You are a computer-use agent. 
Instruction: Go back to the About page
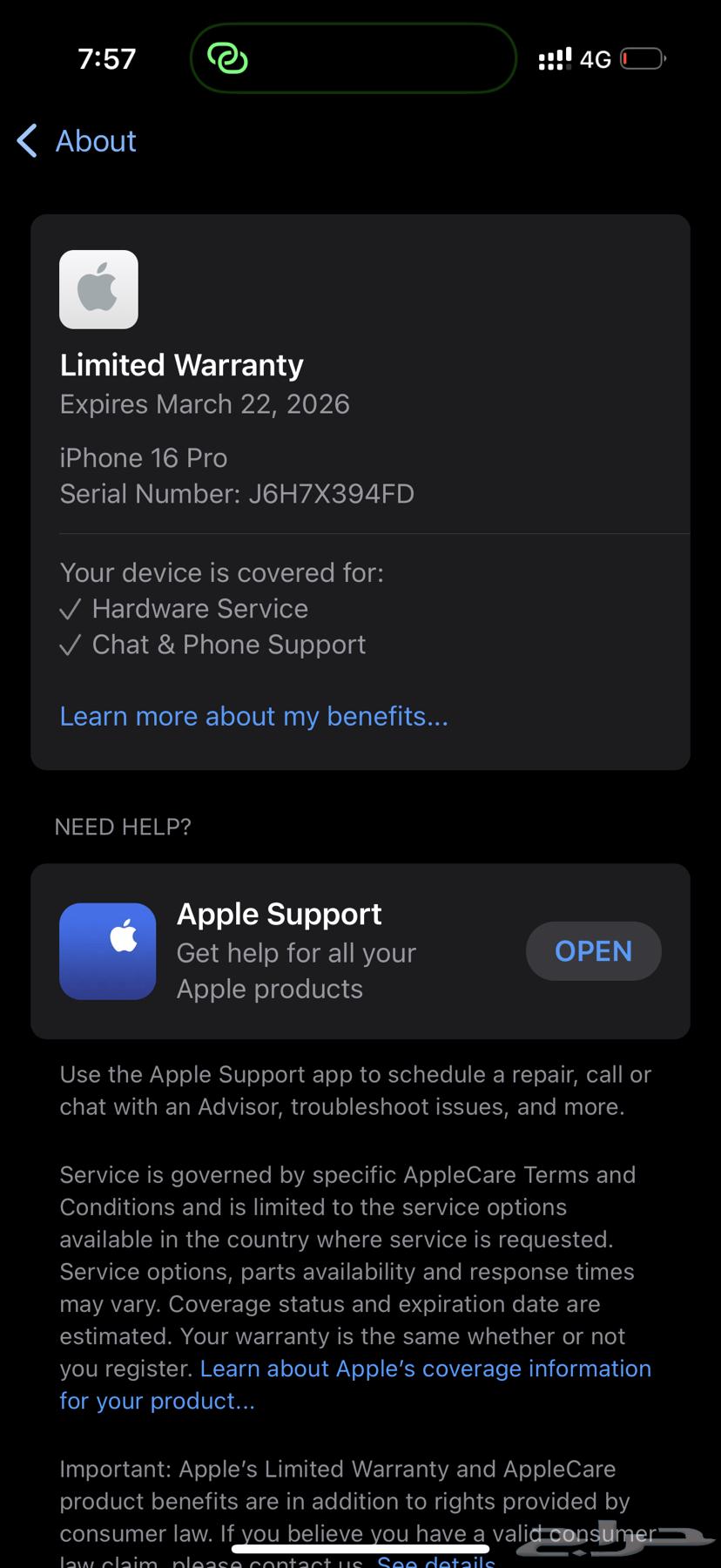pos(77,141)
